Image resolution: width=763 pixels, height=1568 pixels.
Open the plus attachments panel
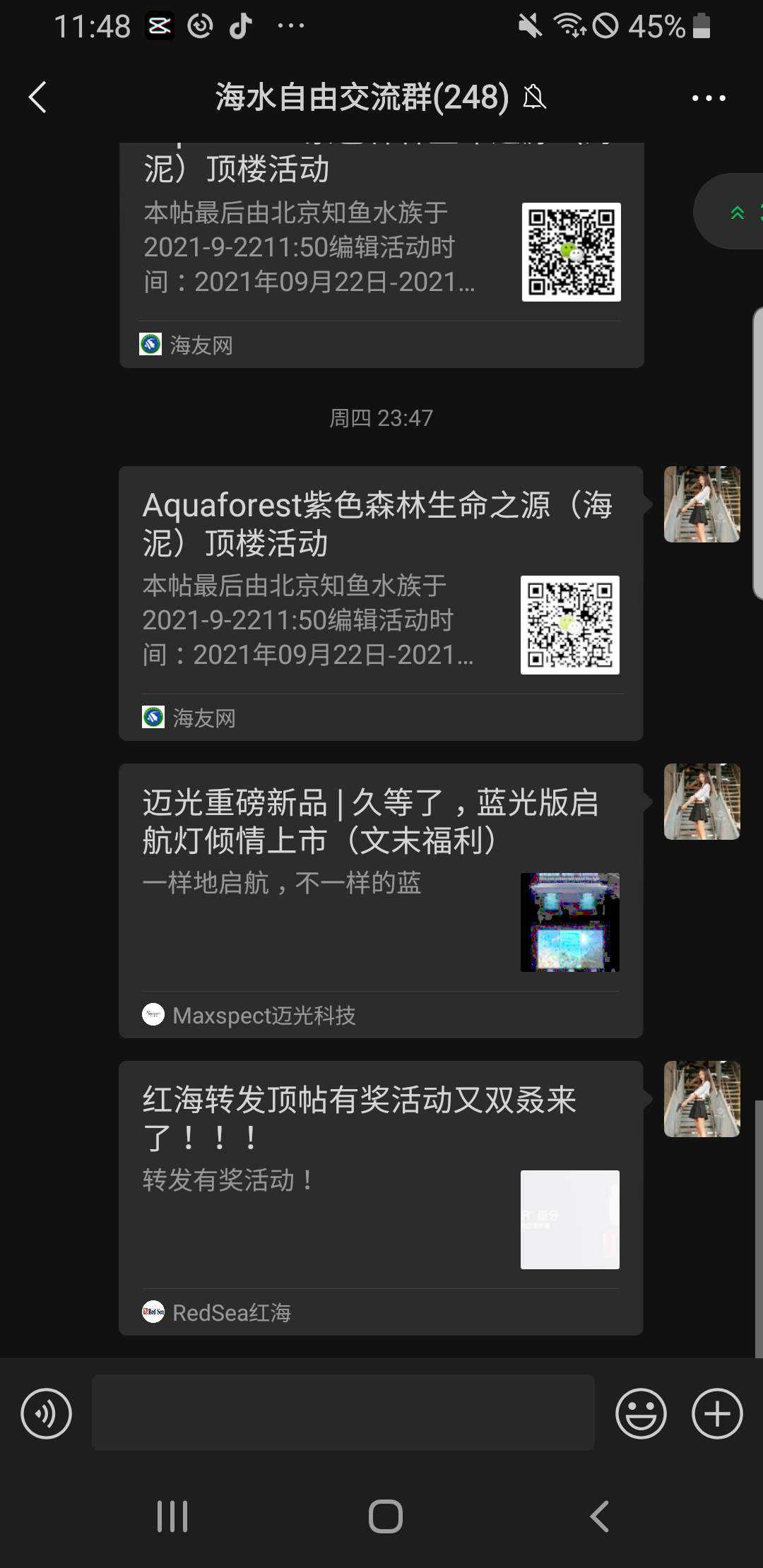[716, 1413]
